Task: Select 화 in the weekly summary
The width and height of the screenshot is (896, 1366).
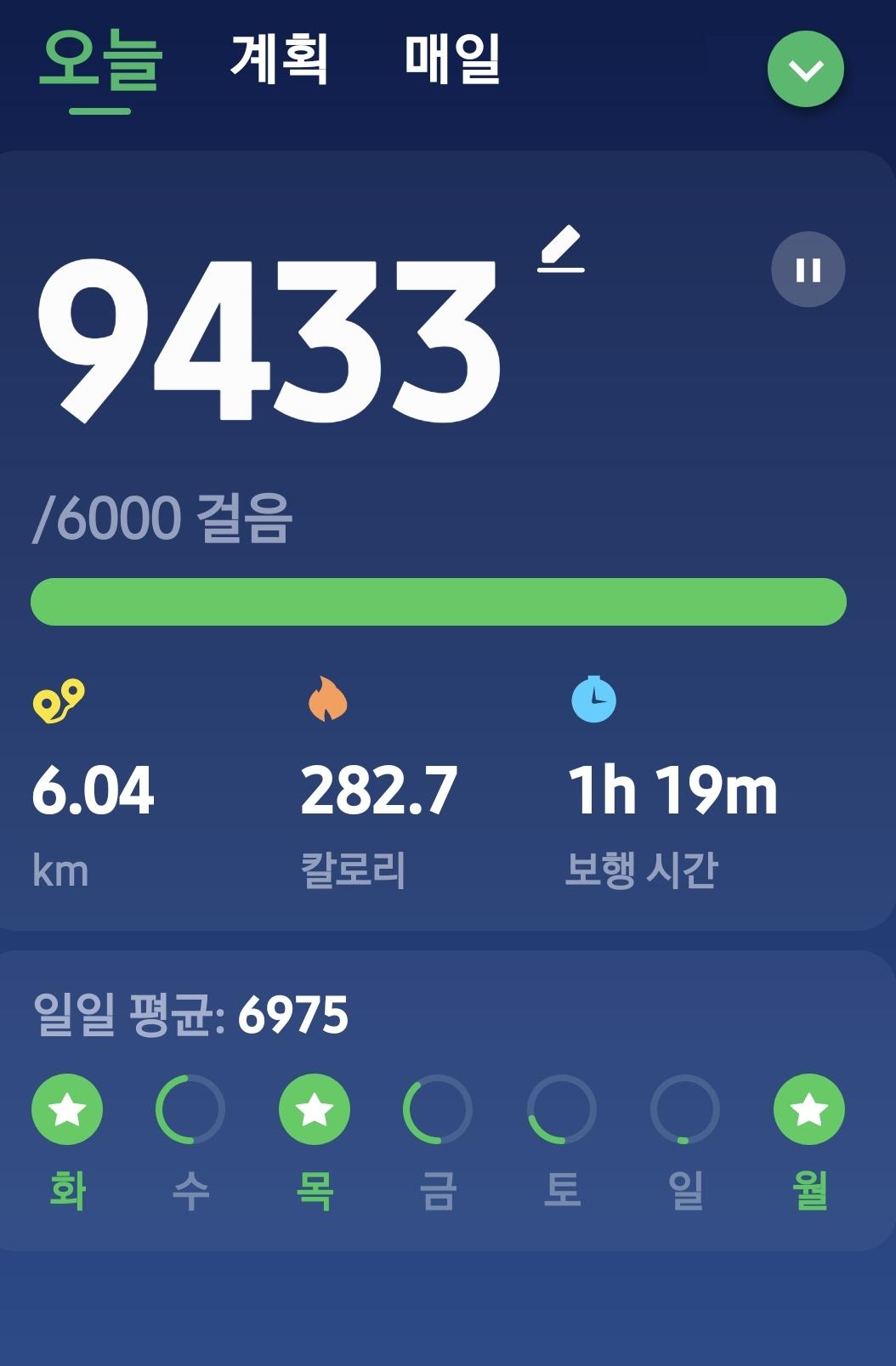Action: [67, 1109]
